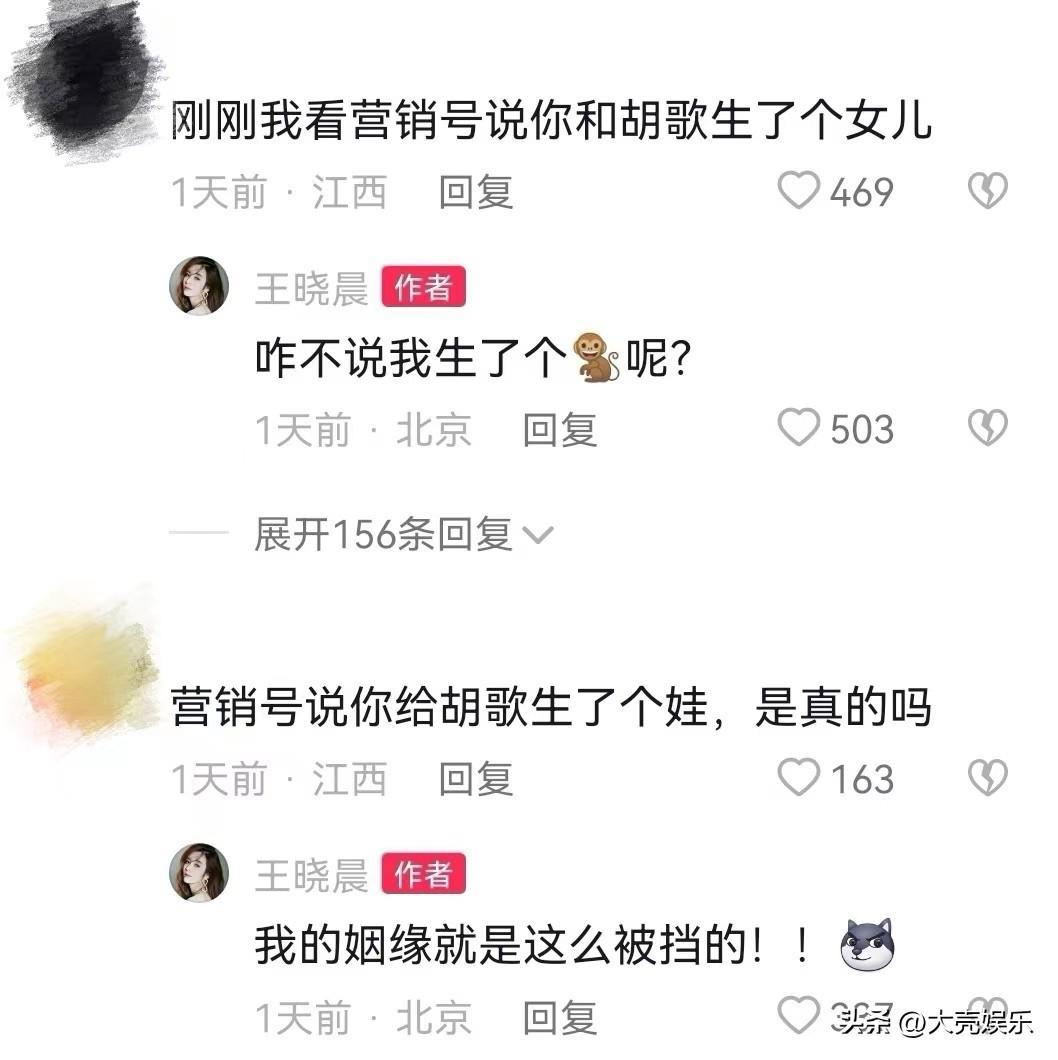Open 王晓晨's avatar beside the monkey reply
The image size is (1058, 1060).
[198, 286]
